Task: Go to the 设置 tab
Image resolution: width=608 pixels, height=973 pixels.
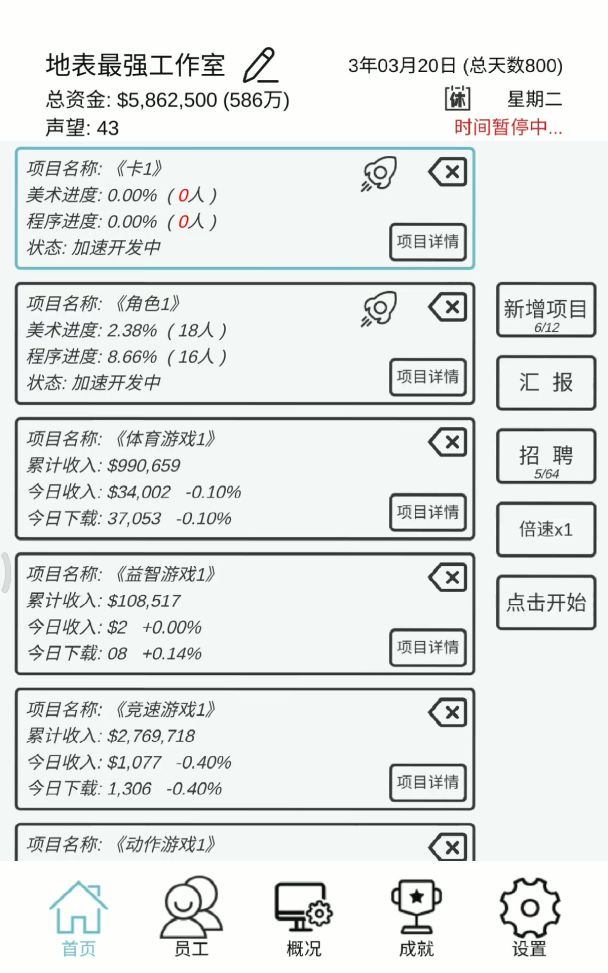Action: 529,918
